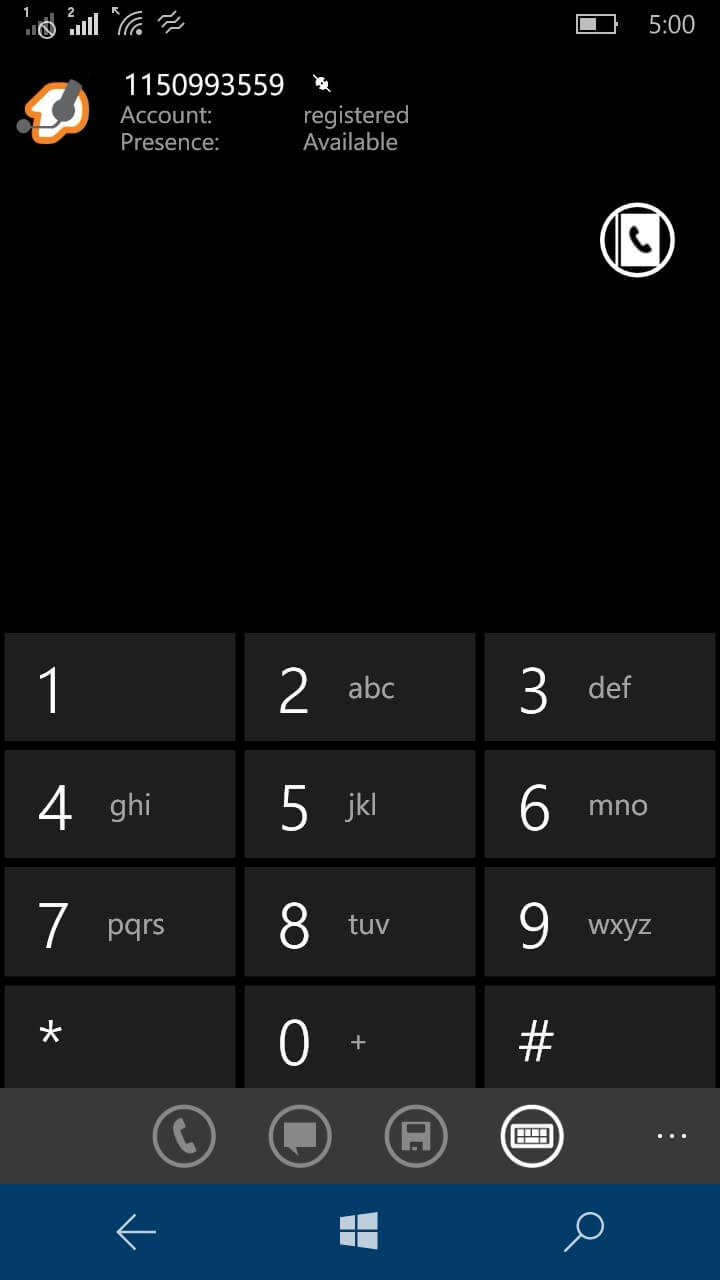Image resolution: width=720 pixels, height=1280 pixels.
Task: Enter digit 3 def
Action: coord(600,687)
